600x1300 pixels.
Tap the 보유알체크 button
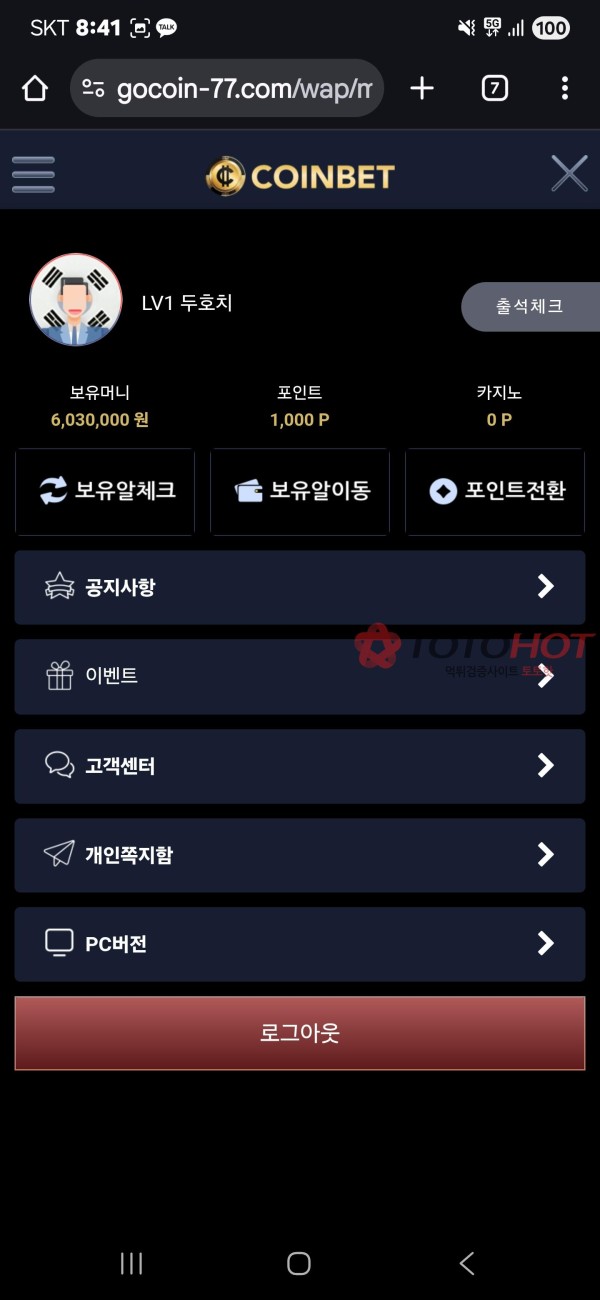[x=105, y=491]
